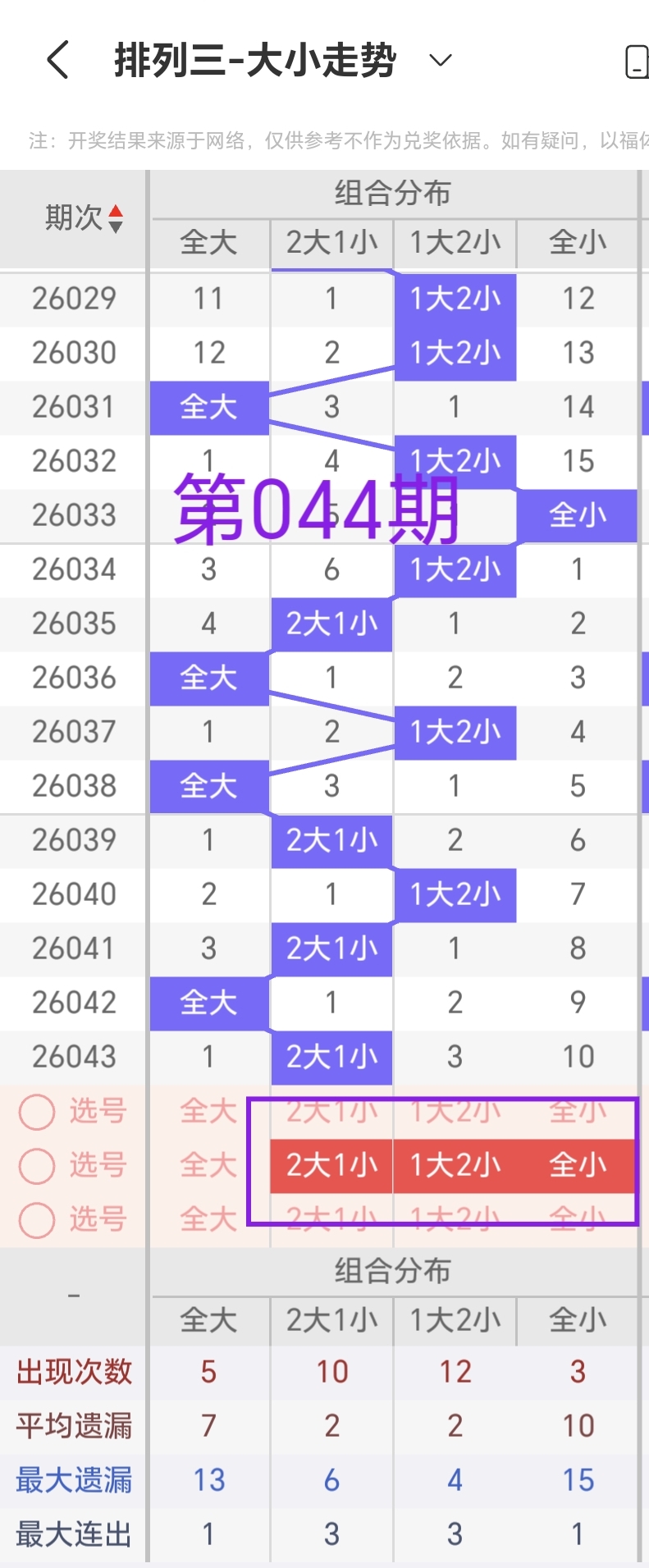Select 全大 in the middle 选号 row

208,1165
